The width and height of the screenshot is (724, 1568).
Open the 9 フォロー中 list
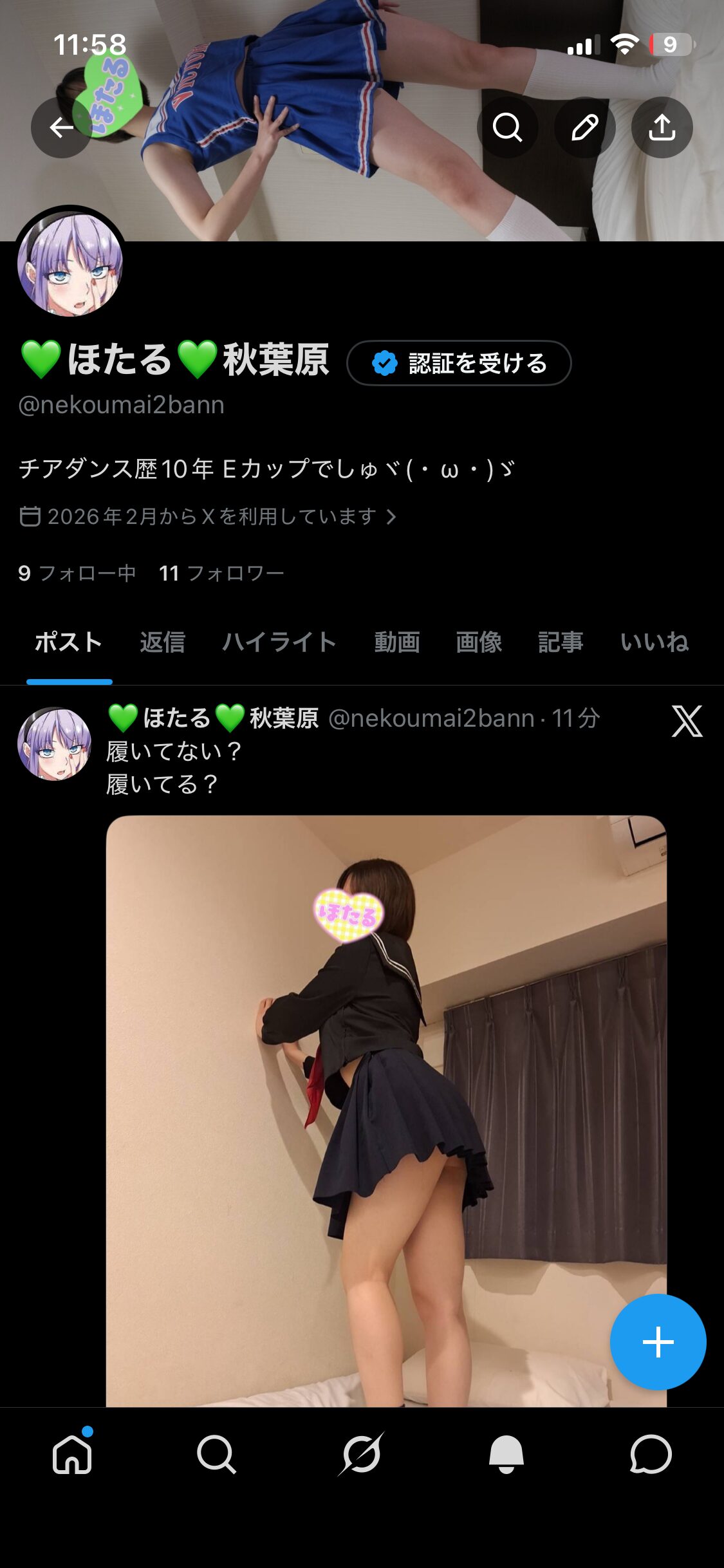(x=77, y=573)
